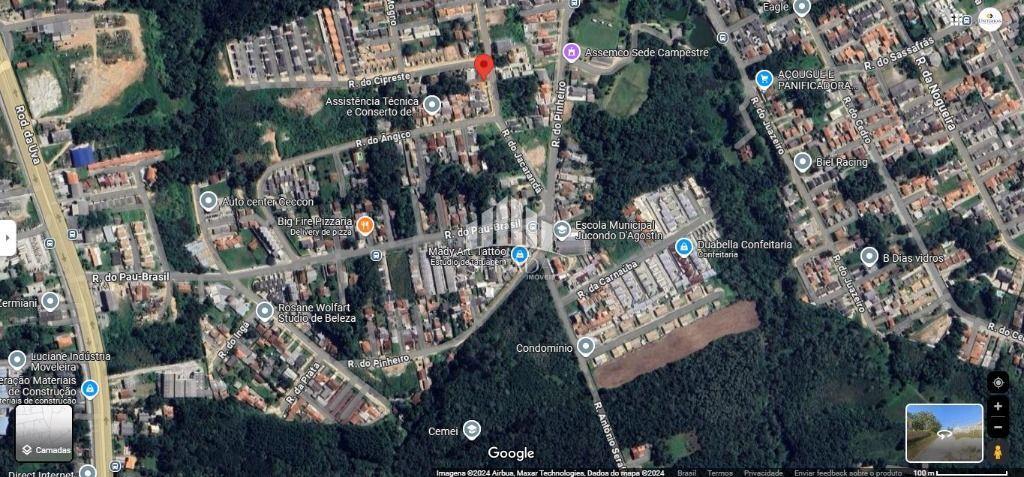Screen dimensions: 1024x477
Task: Center the map on my location
Action: click(x=997, y=382)
